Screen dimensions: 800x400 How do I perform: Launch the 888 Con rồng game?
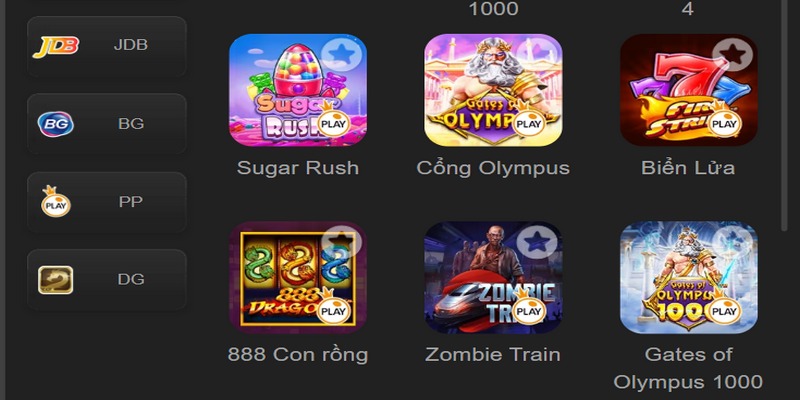point(297,278)
